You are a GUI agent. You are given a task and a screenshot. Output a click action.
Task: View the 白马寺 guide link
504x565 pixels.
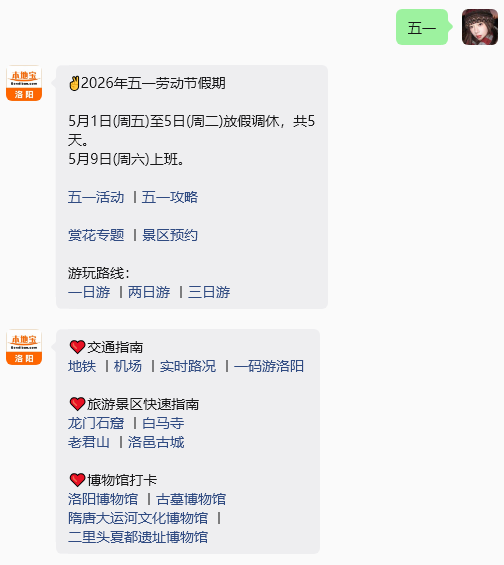163,423
